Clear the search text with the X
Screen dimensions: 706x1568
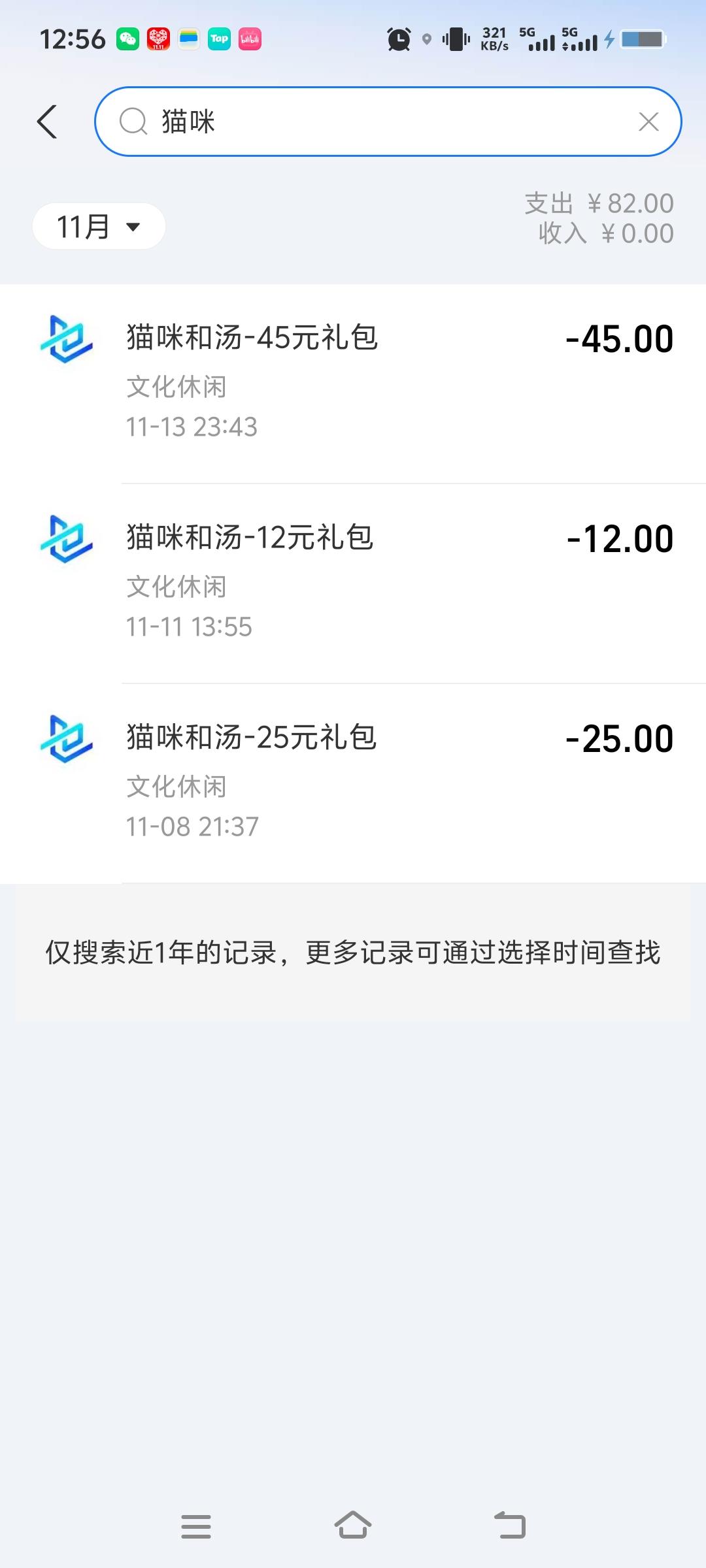648,122
